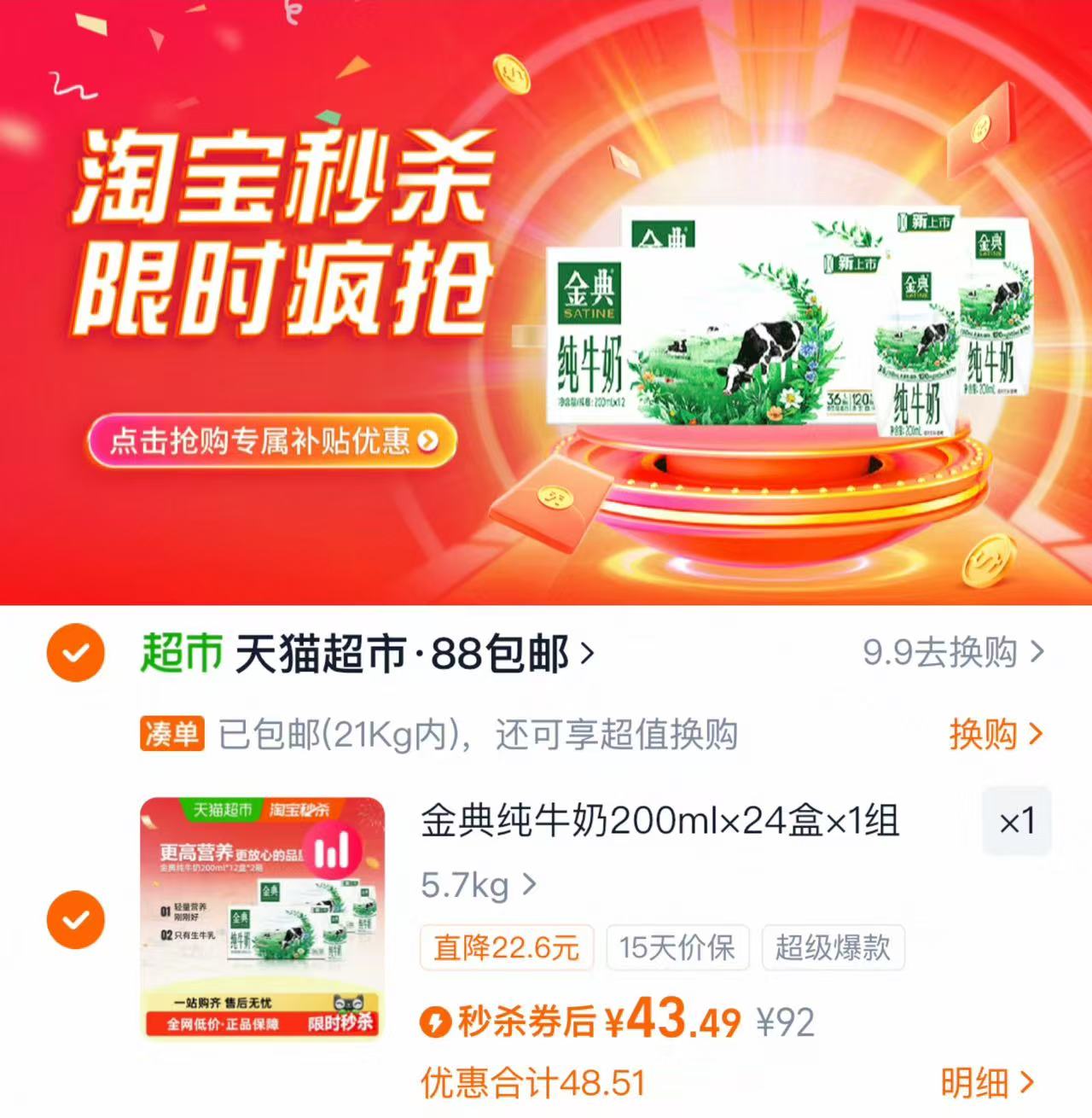Deselect the 天猫超市 store checkbox
1092x1118 pixels.
[x=75, y=650]
